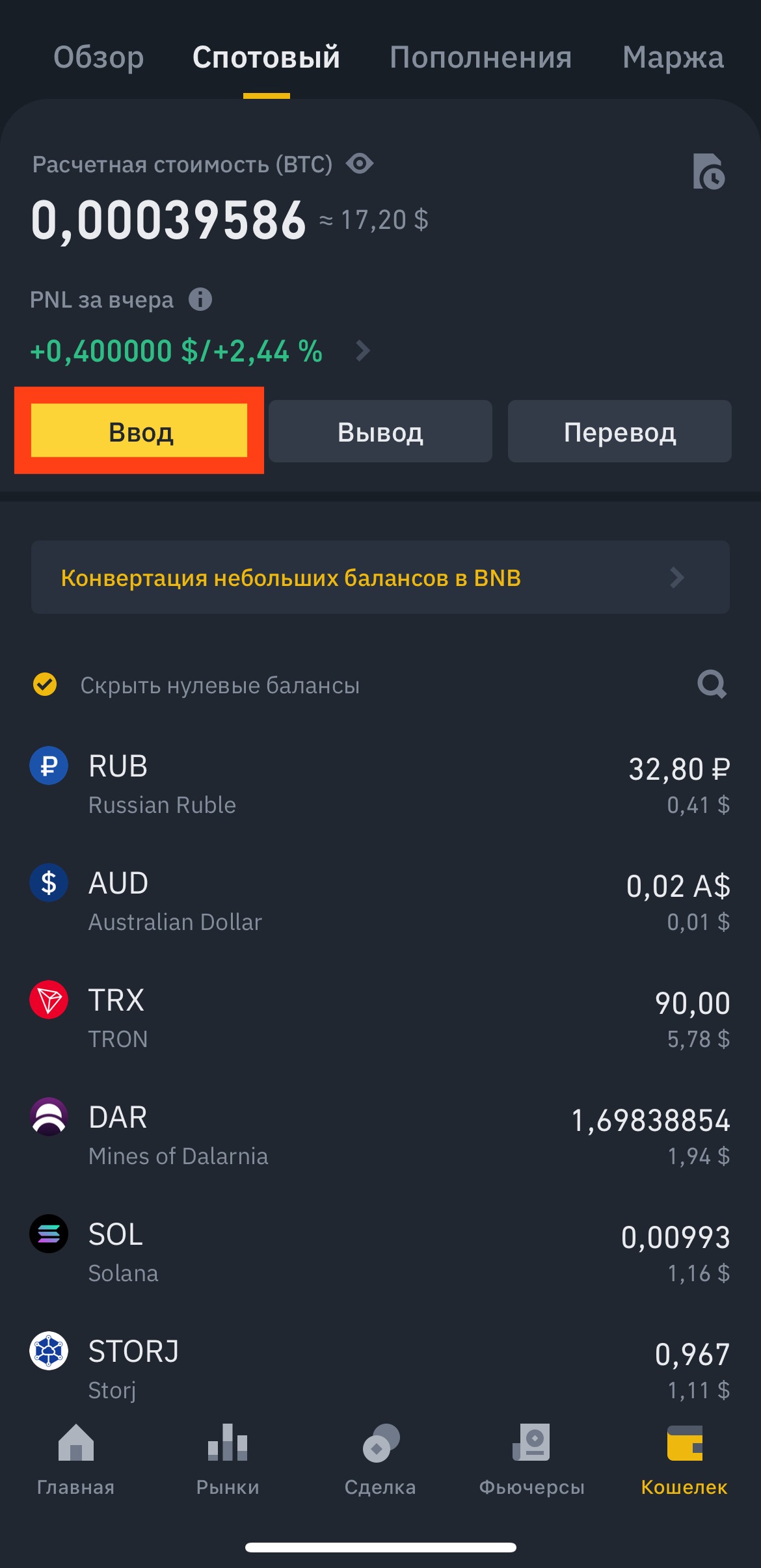The image size is (761, 1568).
Task: Open yesterday's PNL details chevron
Action: coord(363,351)
